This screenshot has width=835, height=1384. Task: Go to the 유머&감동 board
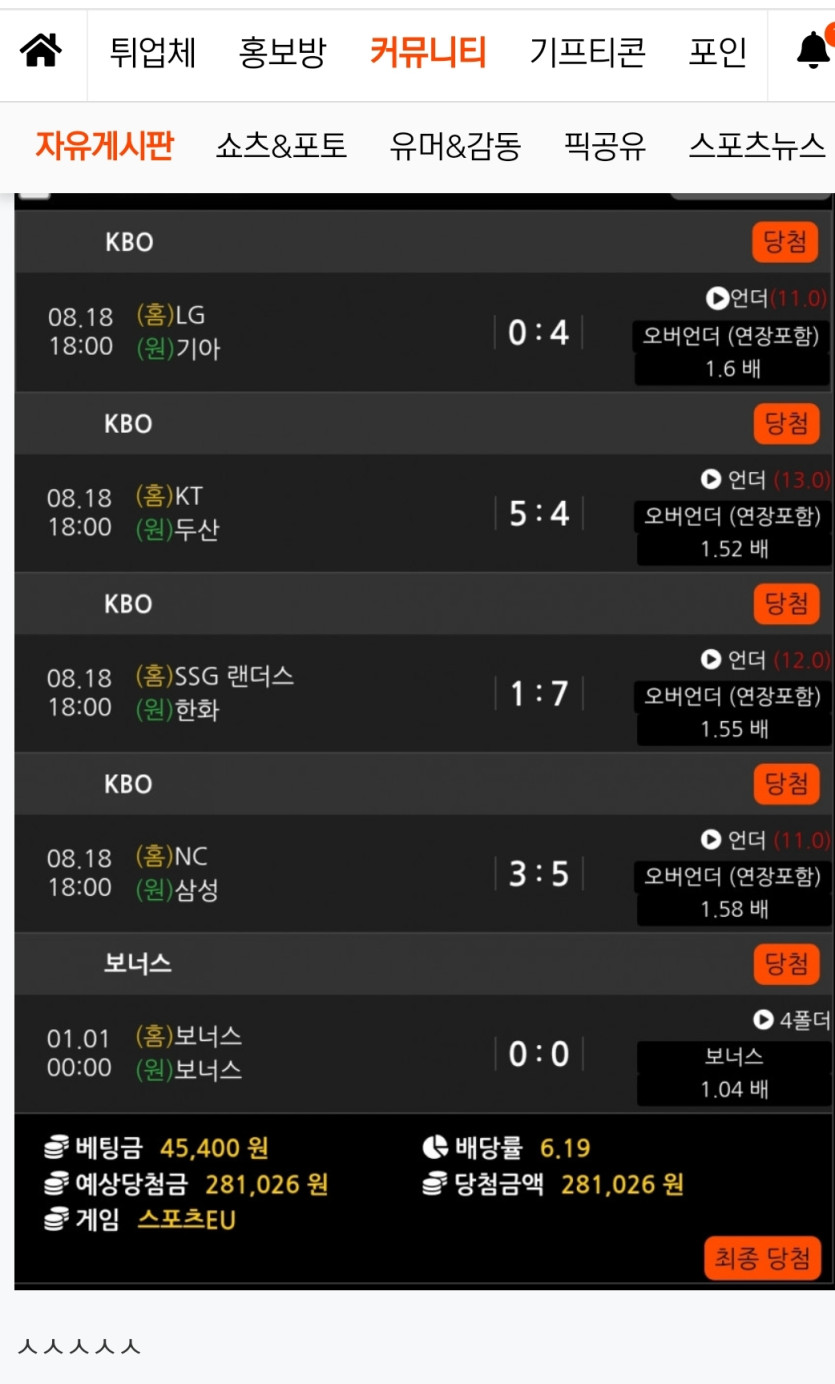(455, 147)
